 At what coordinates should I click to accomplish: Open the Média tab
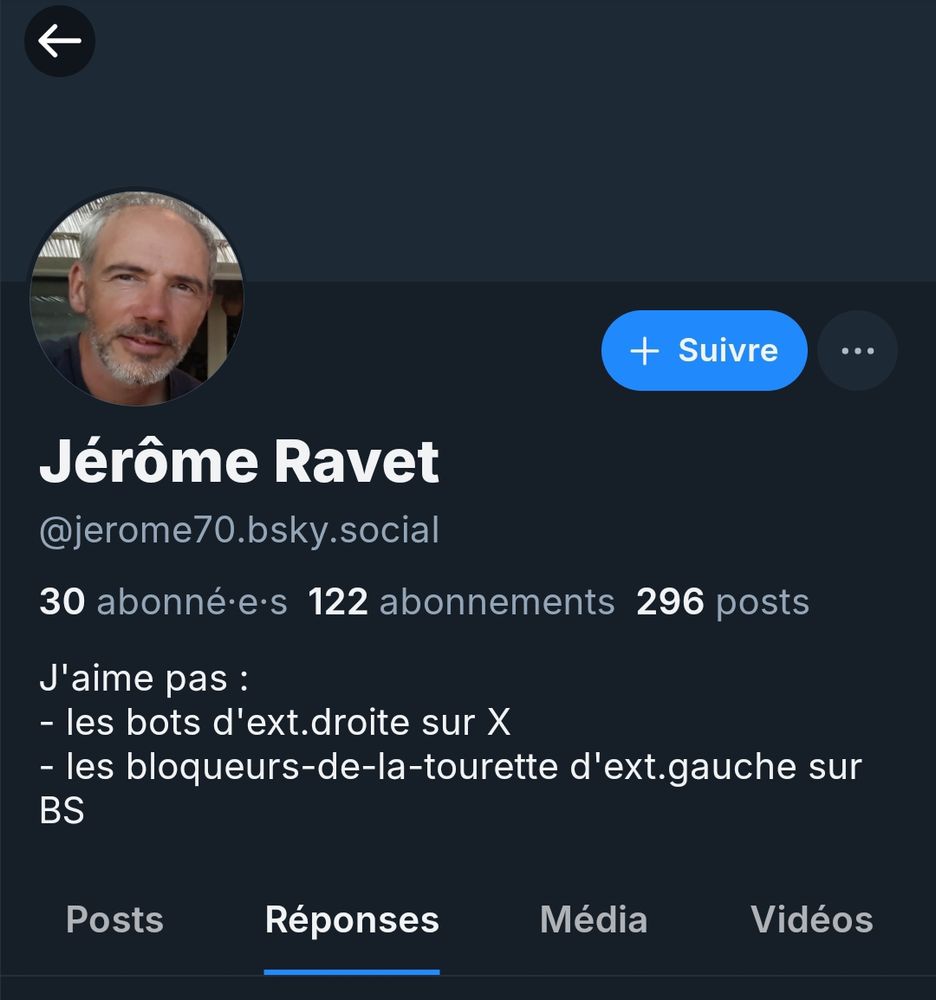pyautogui.click(x=593, y=919)
